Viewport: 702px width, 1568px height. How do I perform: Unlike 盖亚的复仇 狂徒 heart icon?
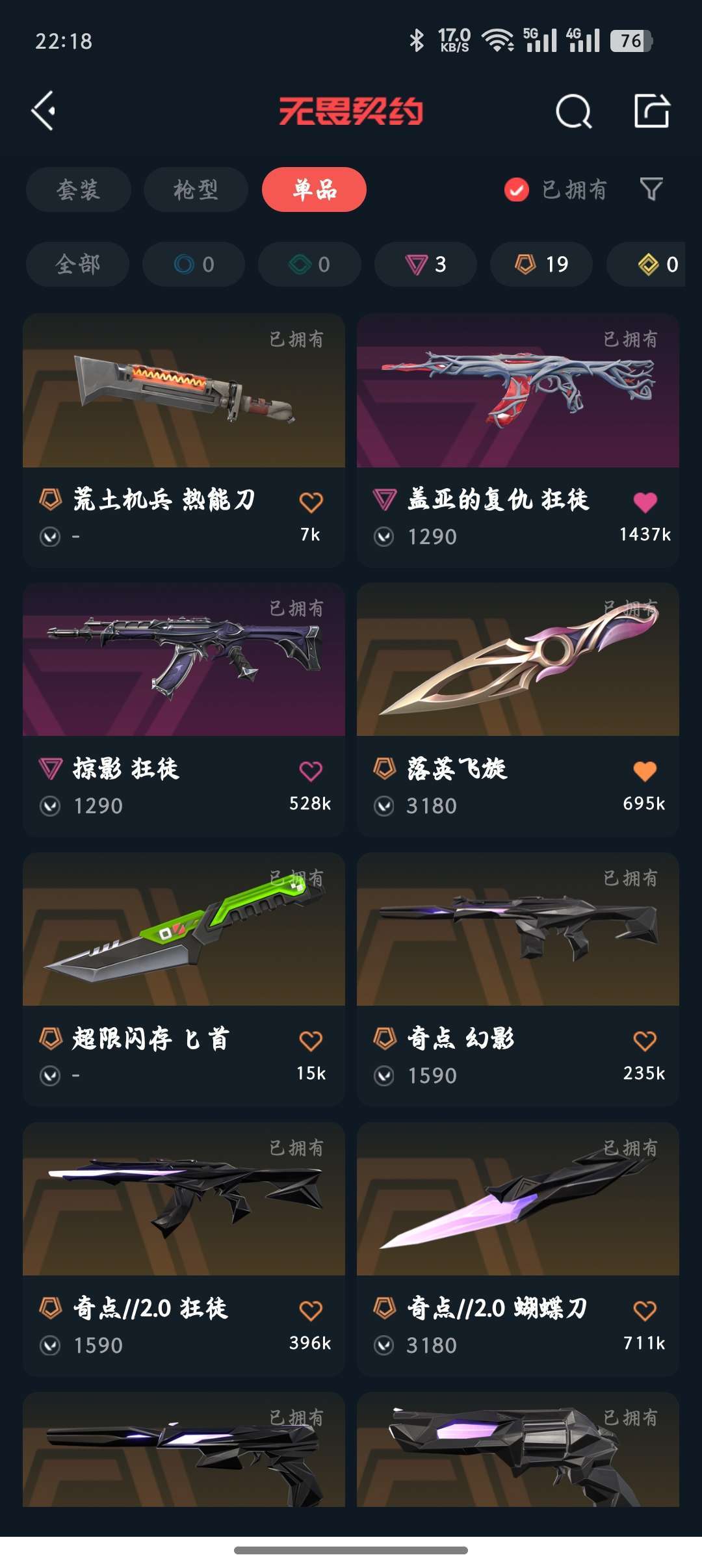tap(645, 502)
